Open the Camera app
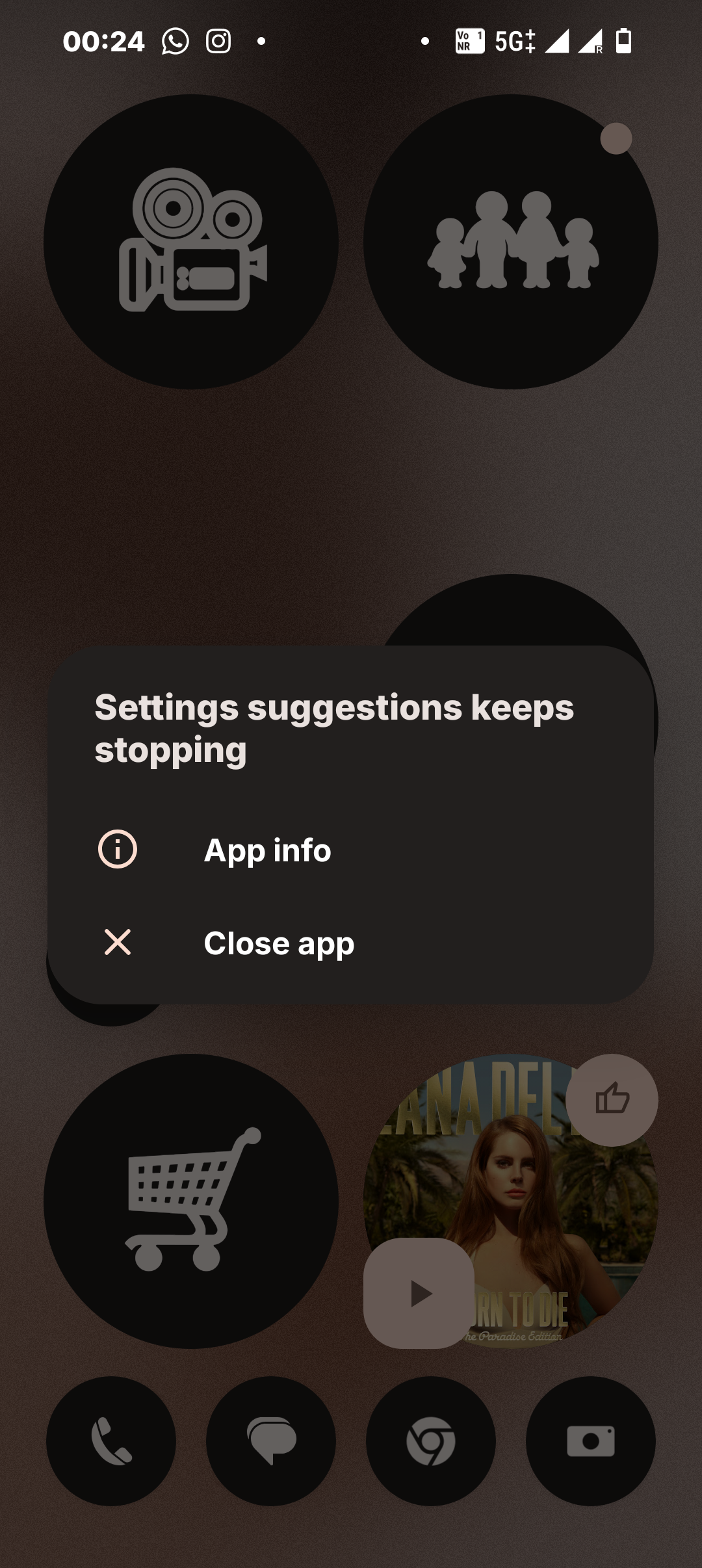 coord(591,1441)
